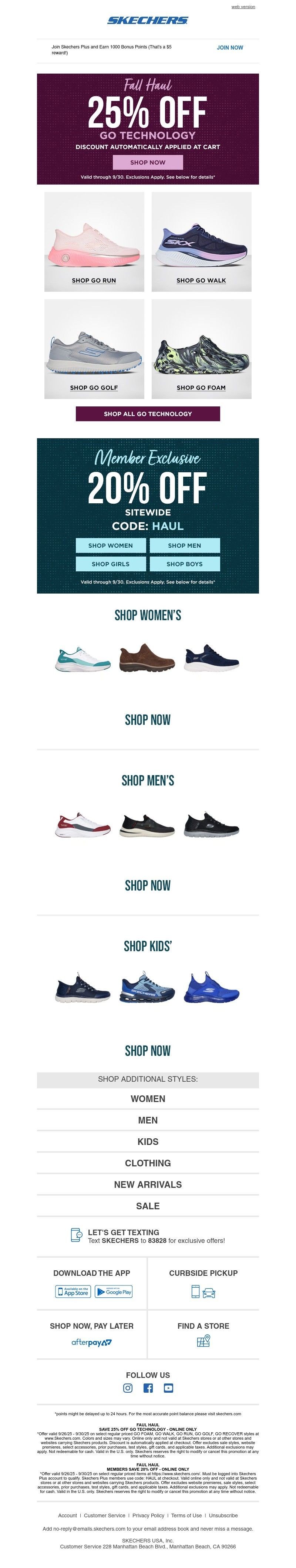296x1568 pixels.
Task: Download from the App Store badge
Action: [x=73, y=1292]
